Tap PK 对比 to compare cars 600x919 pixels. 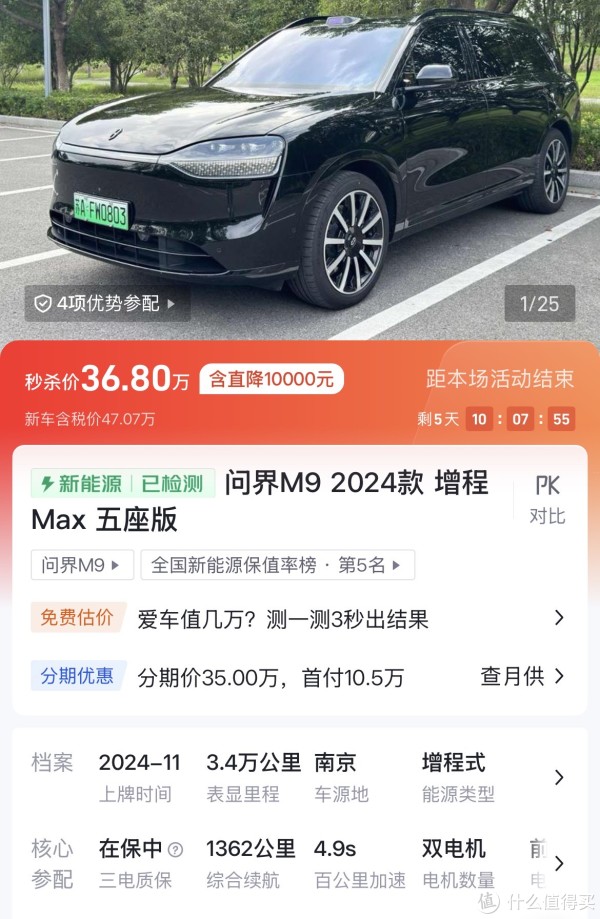[547, 500]
